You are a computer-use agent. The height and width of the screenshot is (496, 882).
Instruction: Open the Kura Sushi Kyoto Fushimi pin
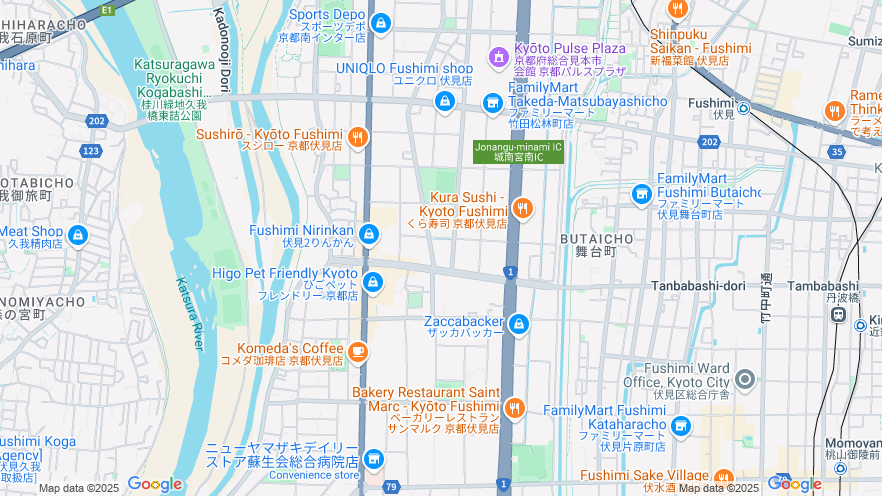click(x=522, y=208)
